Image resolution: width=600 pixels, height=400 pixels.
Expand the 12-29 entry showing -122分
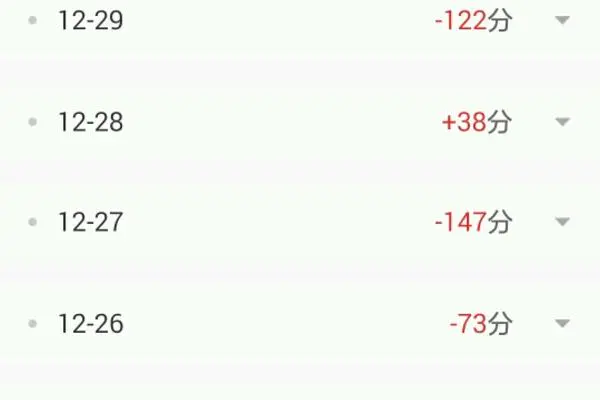click(x=562, y=21)
